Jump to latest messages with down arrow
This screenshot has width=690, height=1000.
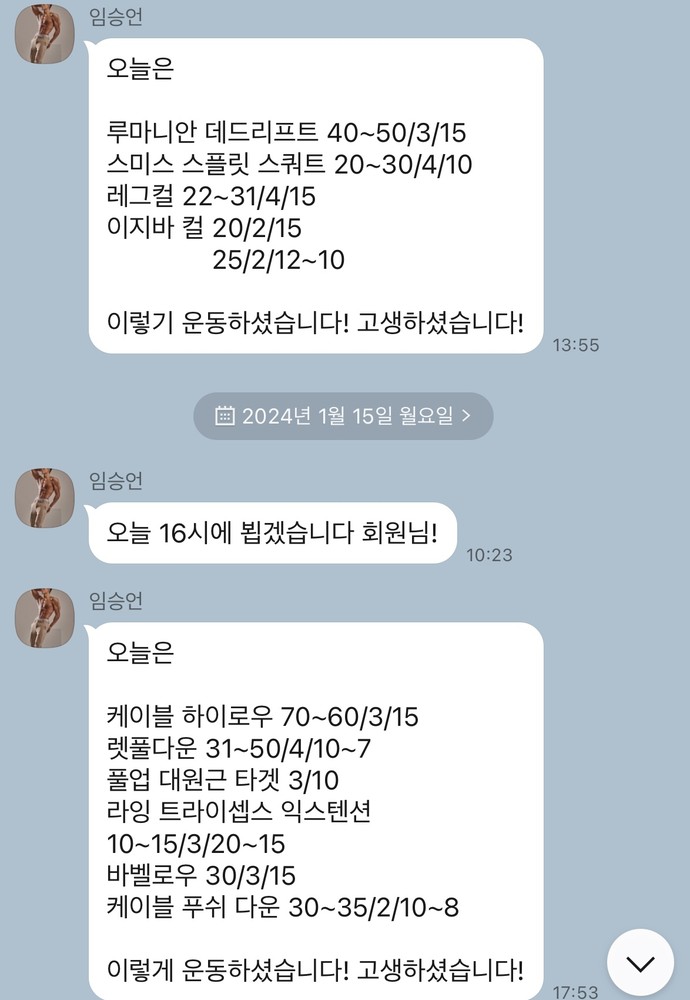tap(640, 962)
